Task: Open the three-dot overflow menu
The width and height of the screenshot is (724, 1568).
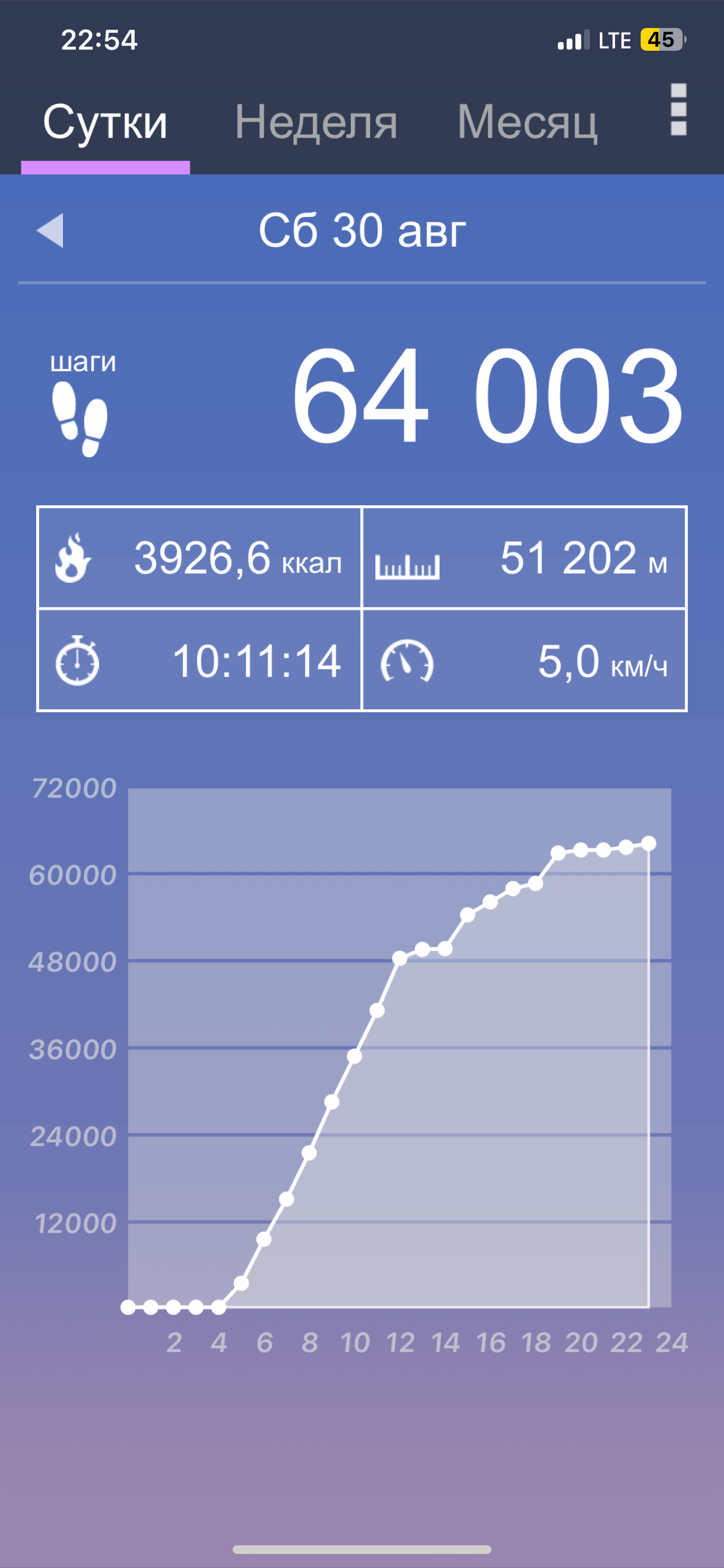Action: [x=679, y=110]
